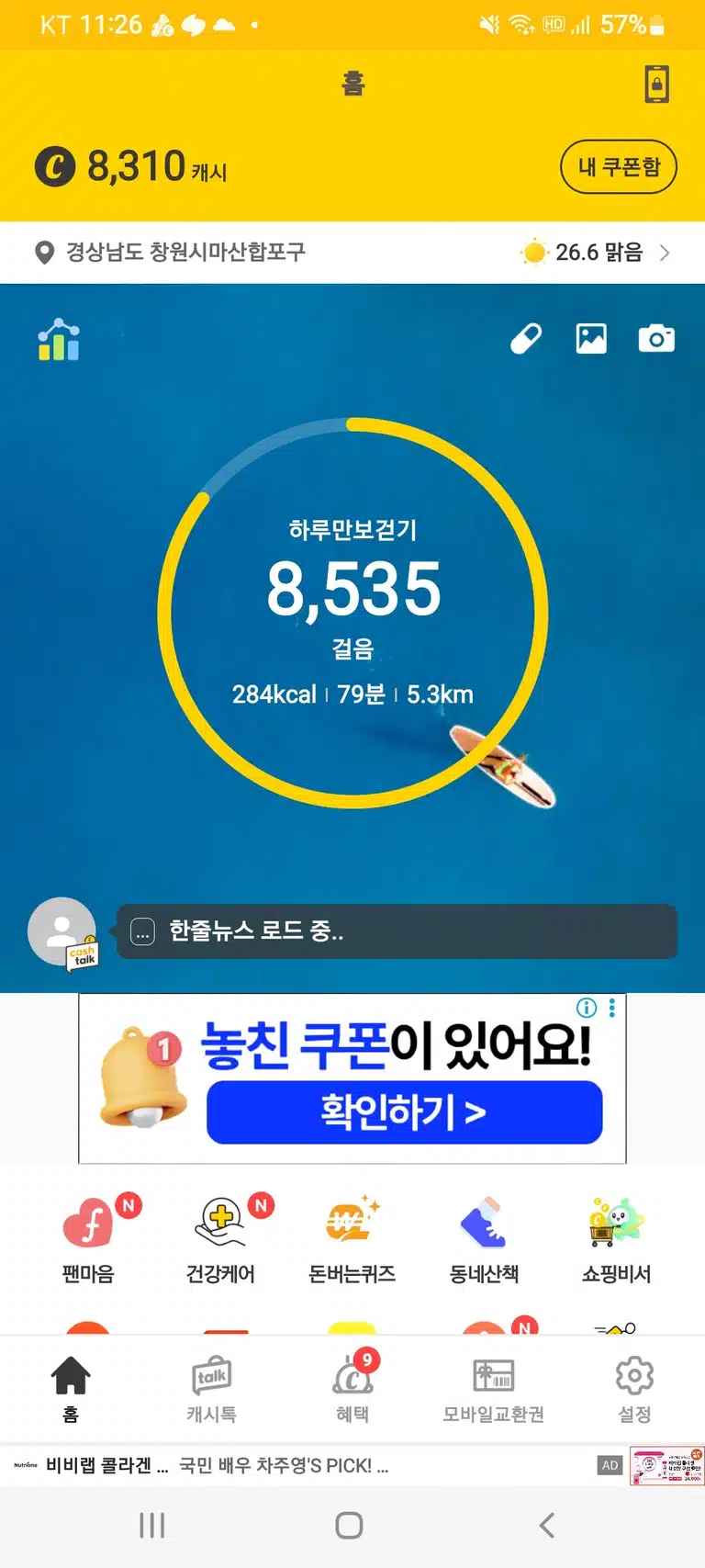
Task: Switch to the 캐시톡 tab
Action: pos(212,1389)
